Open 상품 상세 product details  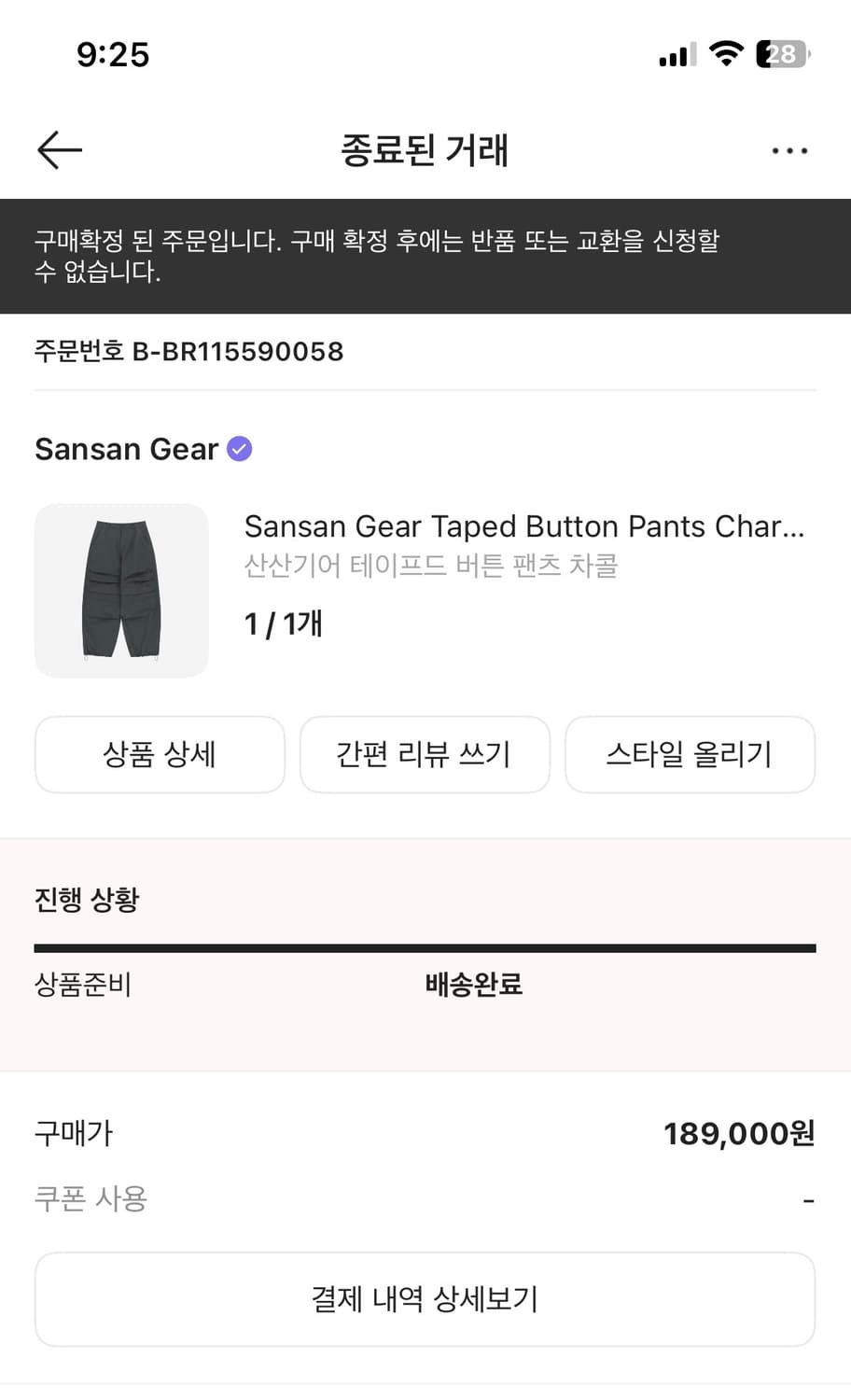click(x=160, y=754)
